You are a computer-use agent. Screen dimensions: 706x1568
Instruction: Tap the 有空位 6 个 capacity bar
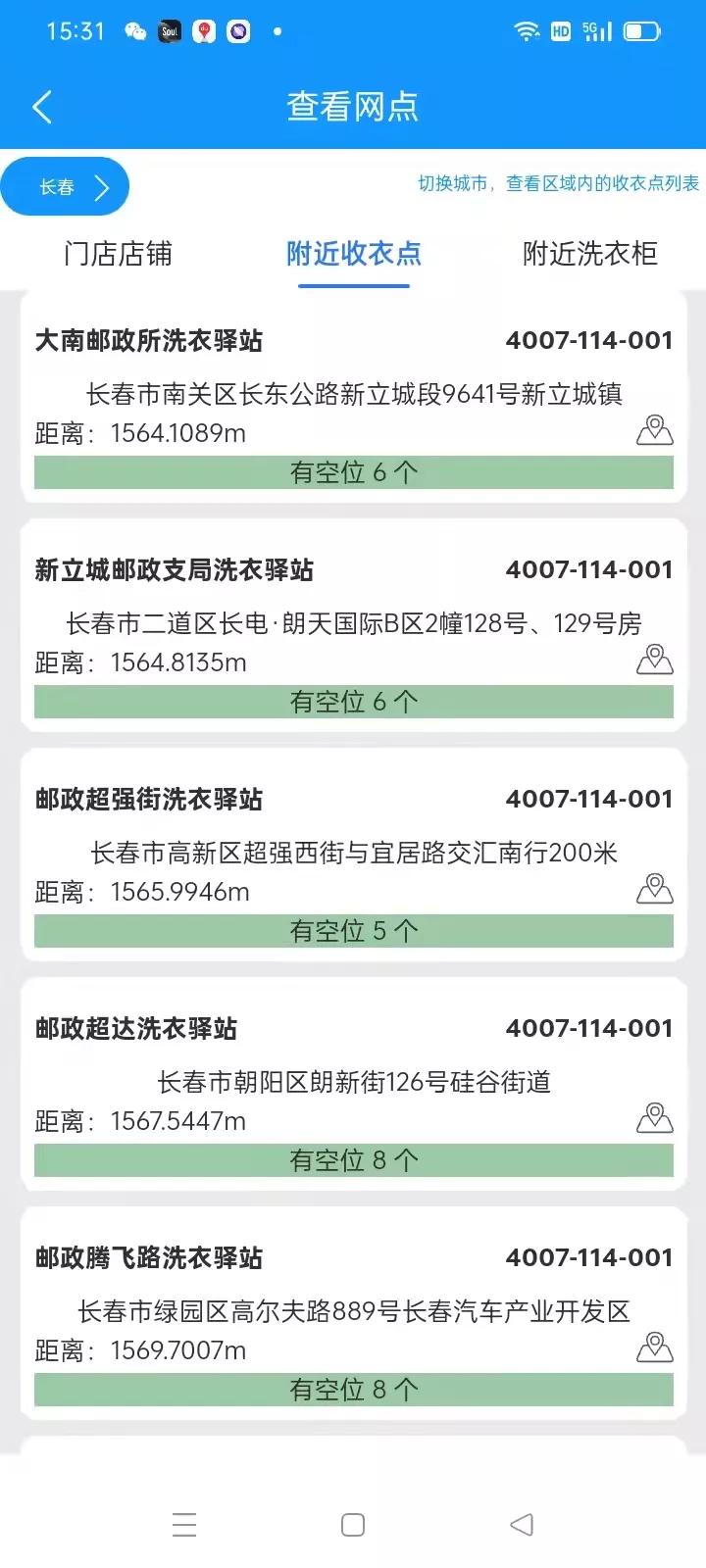pyautogui.click(x=353, y=471)
